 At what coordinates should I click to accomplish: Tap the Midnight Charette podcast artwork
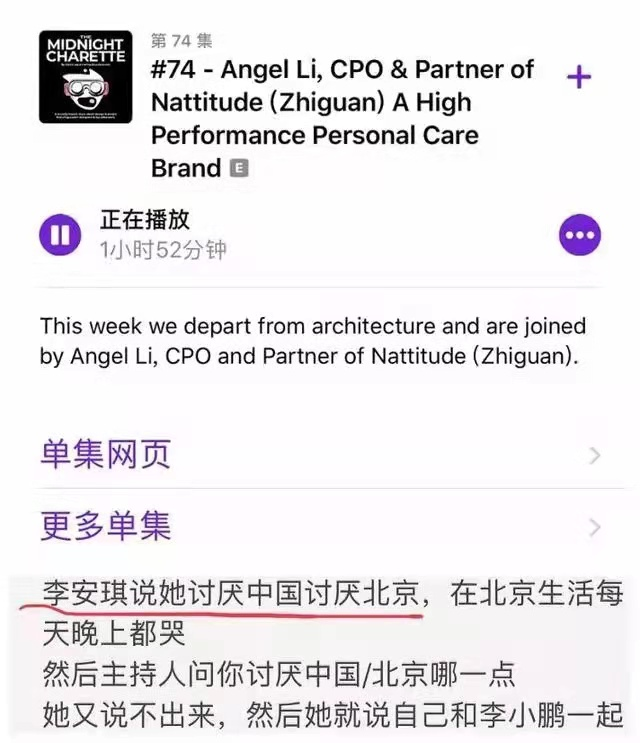pos(85,77)
